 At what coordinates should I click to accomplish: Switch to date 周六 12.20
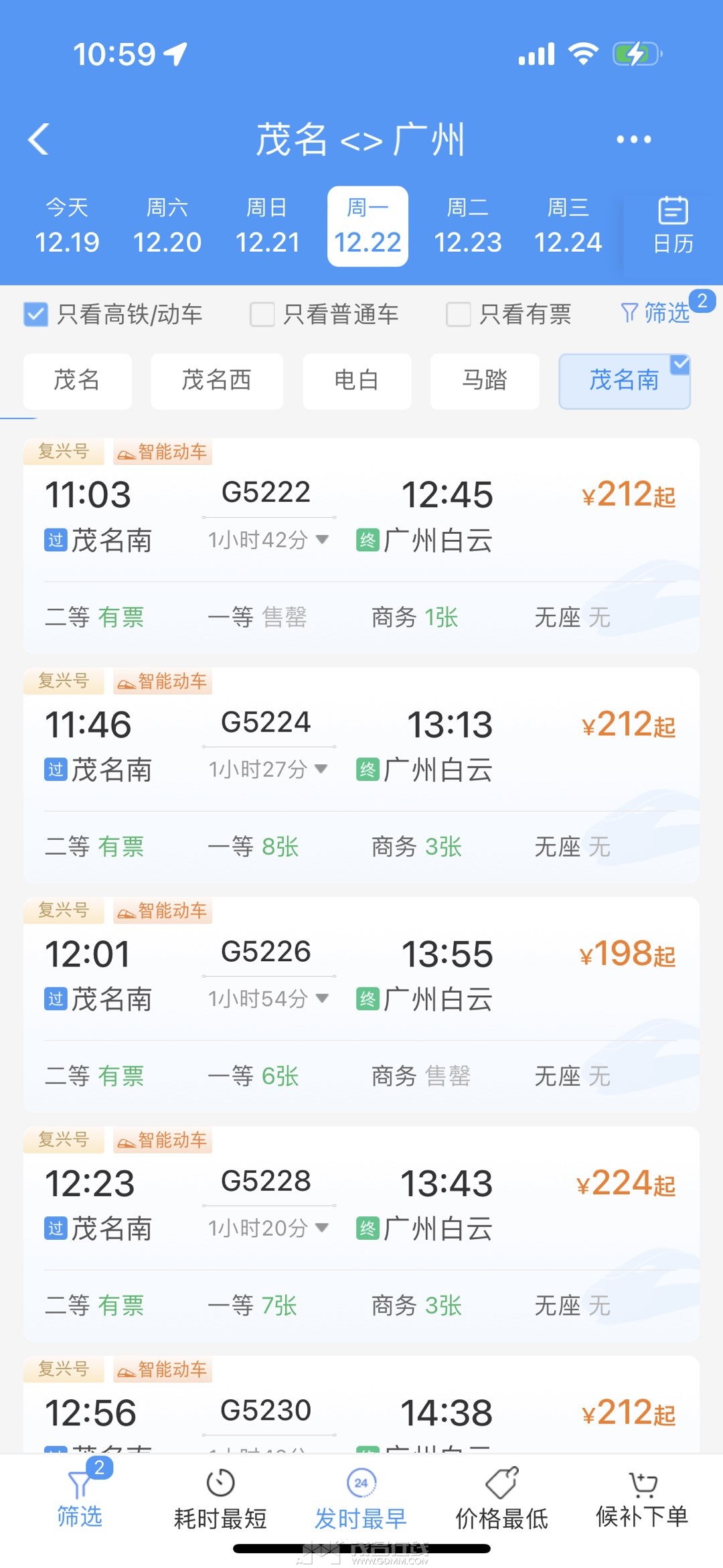coord(167,226)
